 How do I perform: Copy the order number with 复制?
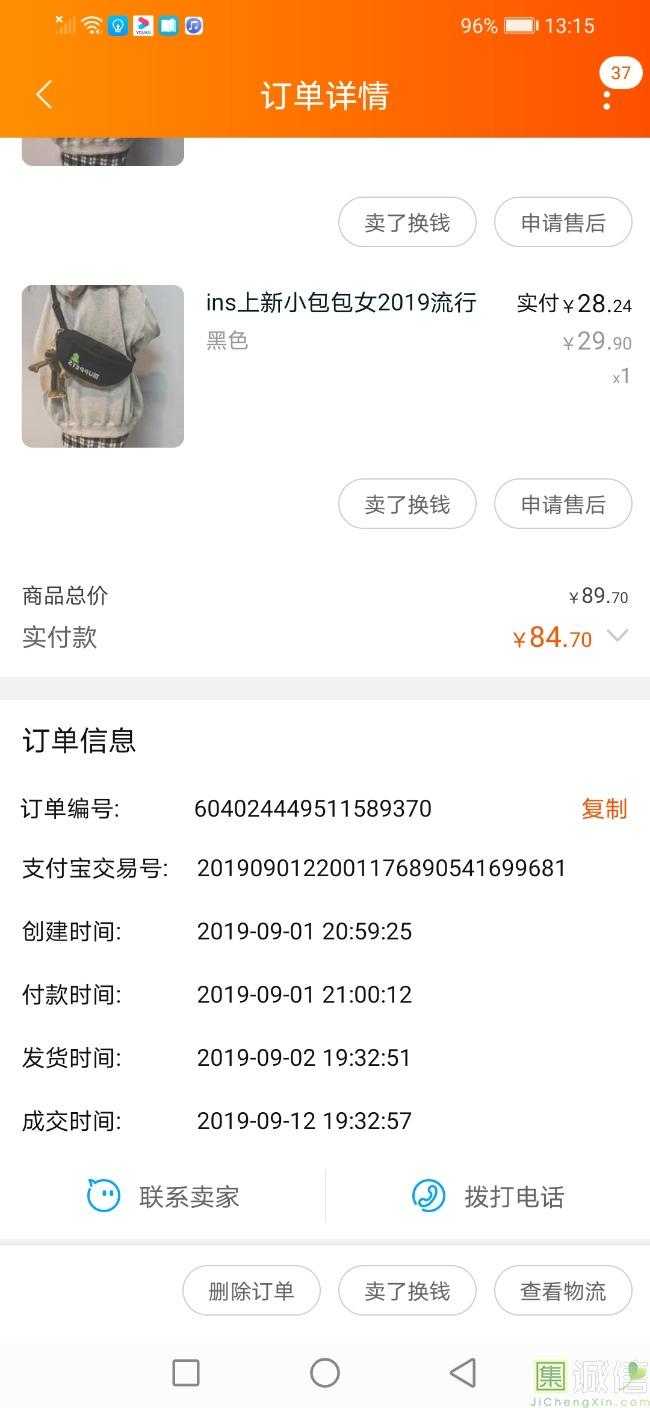coord(604,809)
